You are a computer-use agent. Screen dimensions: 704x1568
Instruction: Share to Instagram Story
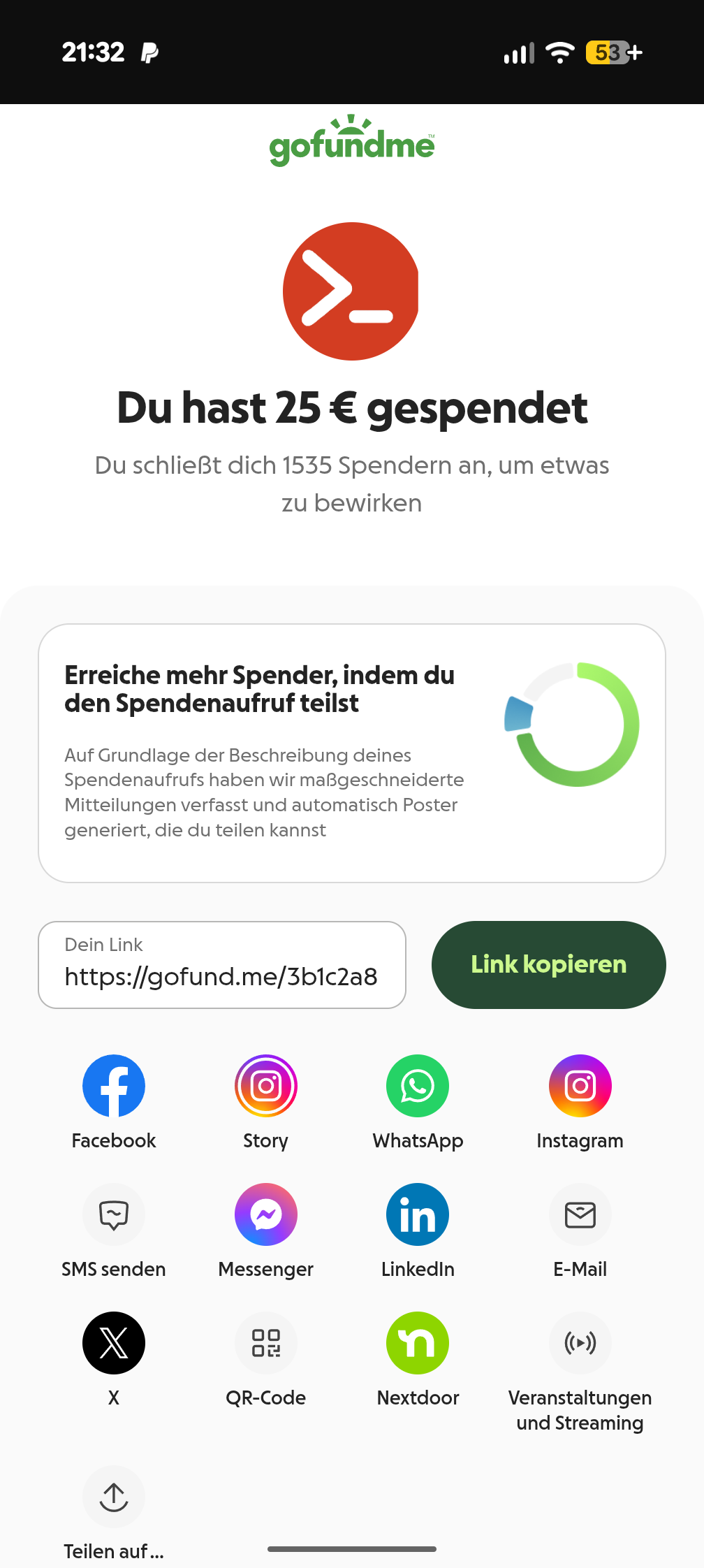[265, 1086]
